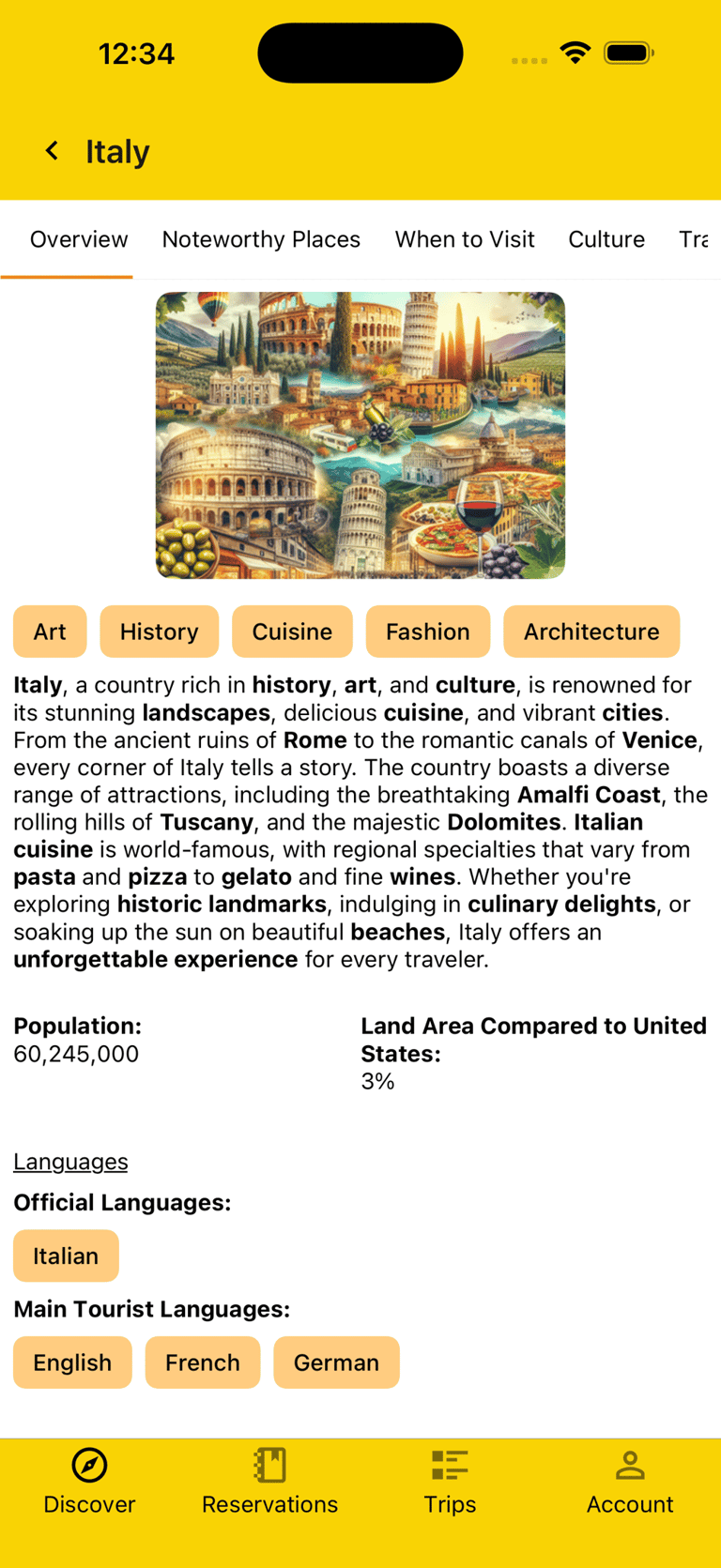
Task: Open Reservations from the bottom bar
Action: (x=269, y=1483)
